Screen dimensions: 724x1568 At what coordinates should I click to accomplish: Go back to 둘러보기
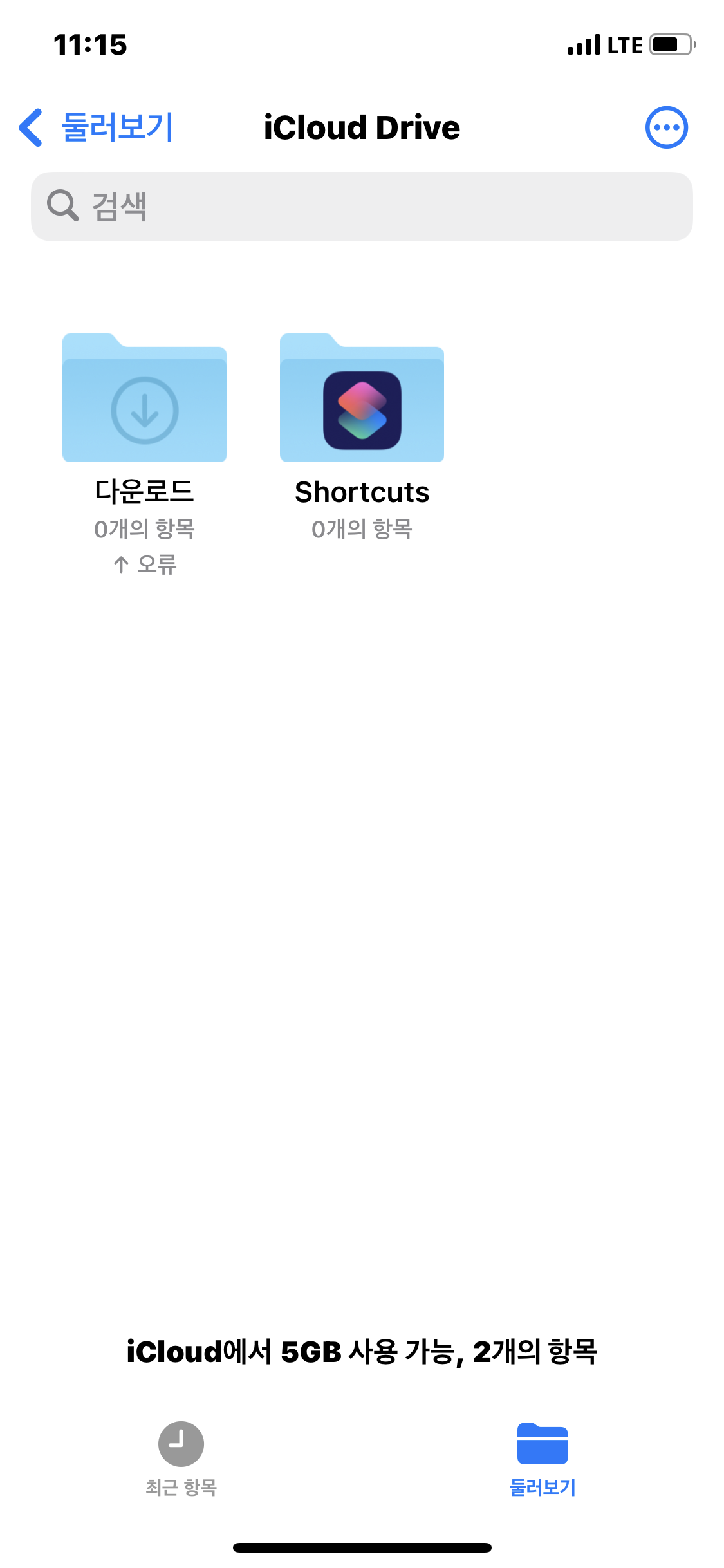click(97, 127)
